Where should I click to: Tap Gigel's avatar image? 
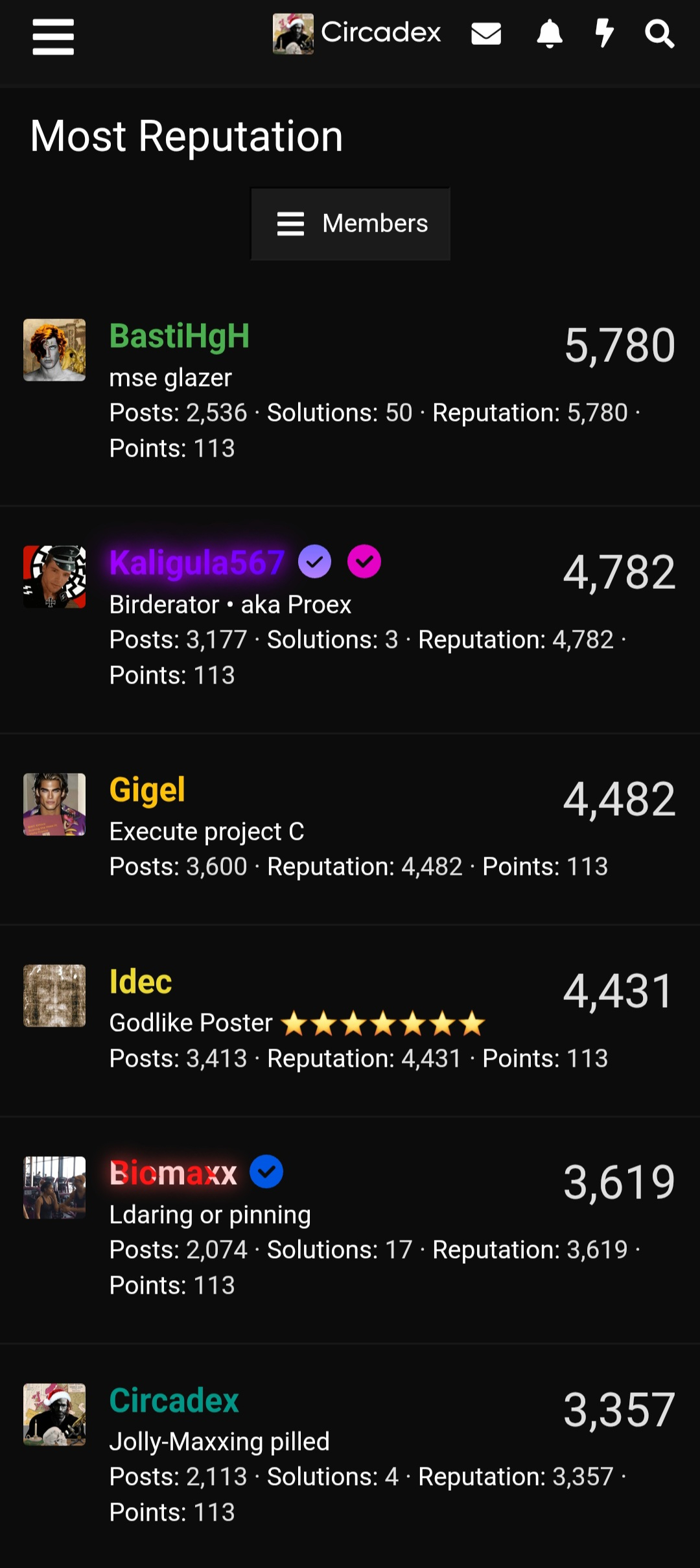click(54, 804)
